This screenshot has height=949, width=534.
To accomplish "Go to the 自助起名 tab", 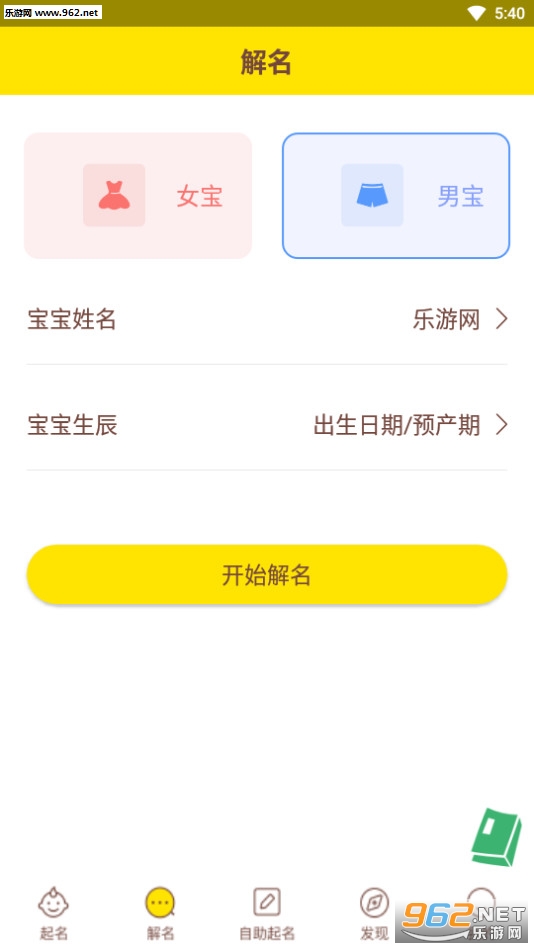I will [x=267, y=913].
